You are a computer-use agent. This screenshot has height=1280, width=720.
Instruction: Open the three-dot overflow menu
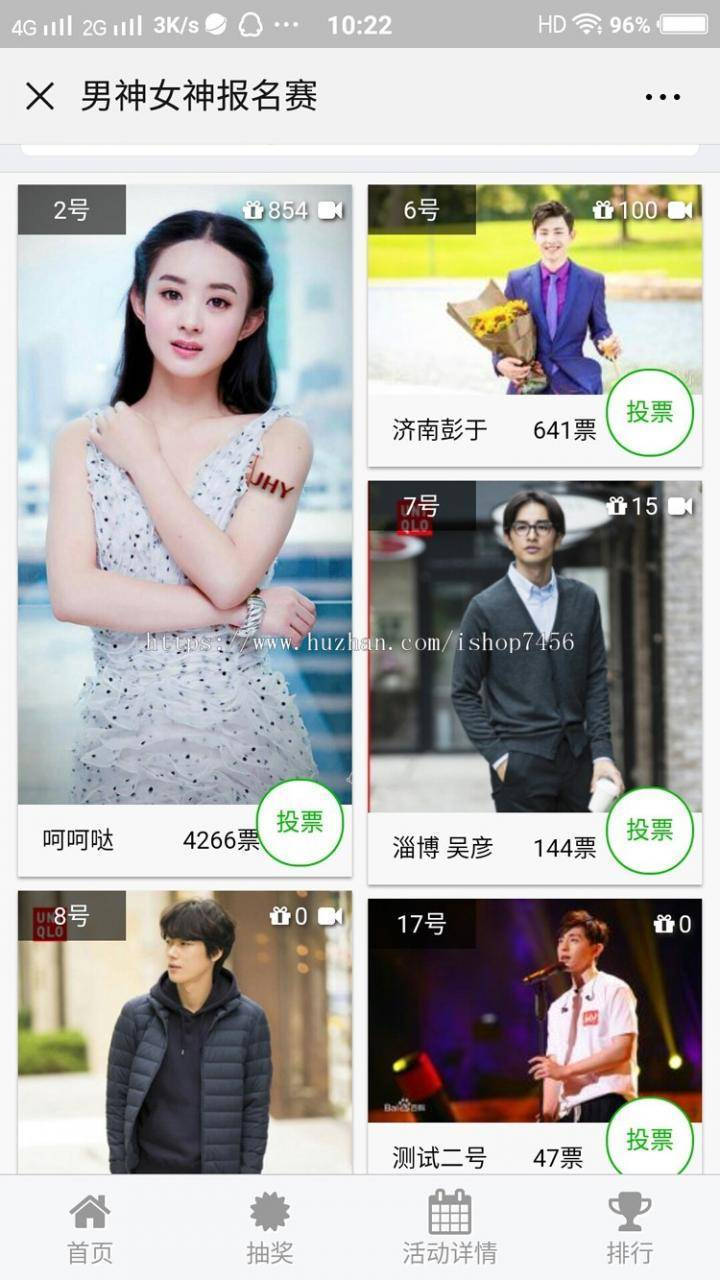(x=663, y=97)
